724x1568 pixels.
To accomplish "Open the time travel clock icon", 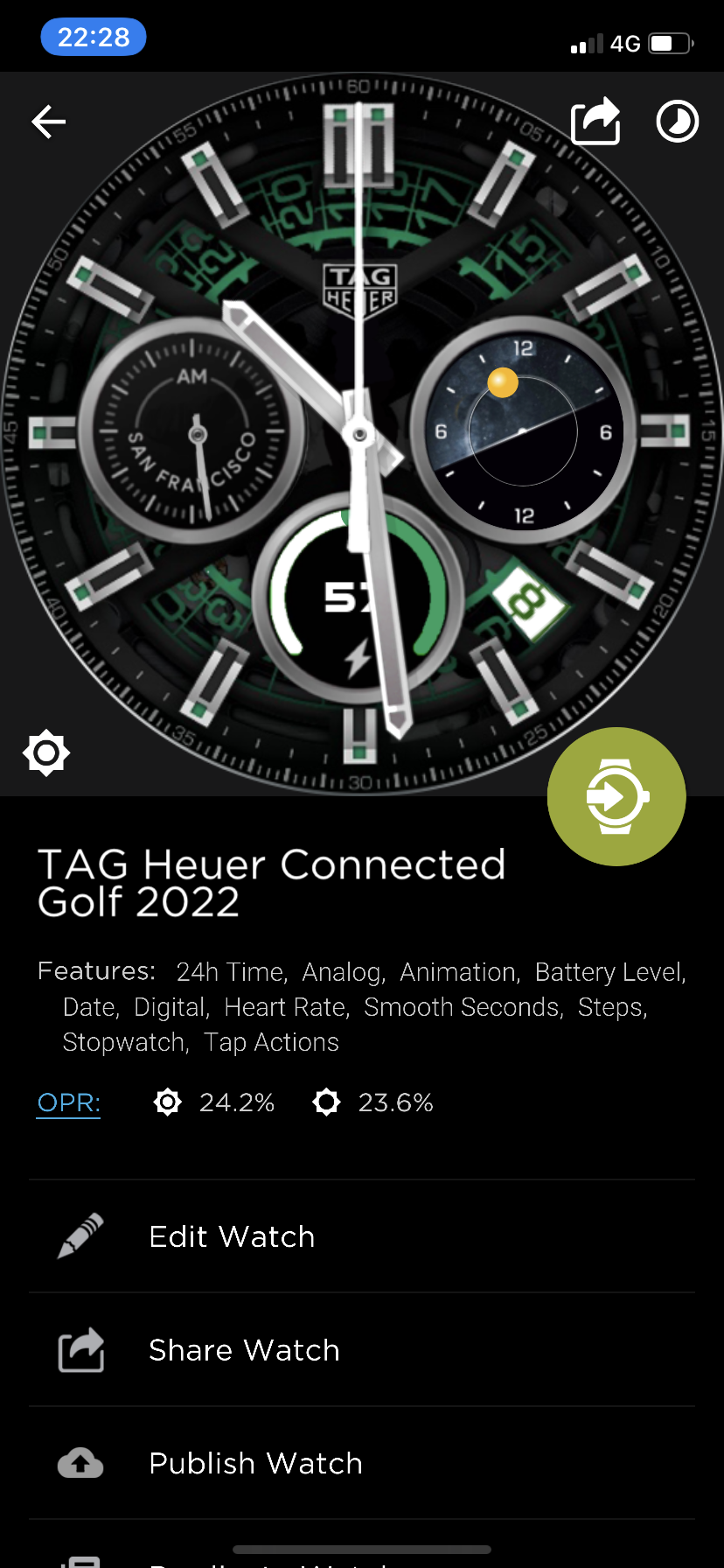I will pyautogui.click(x=678, y=122).
